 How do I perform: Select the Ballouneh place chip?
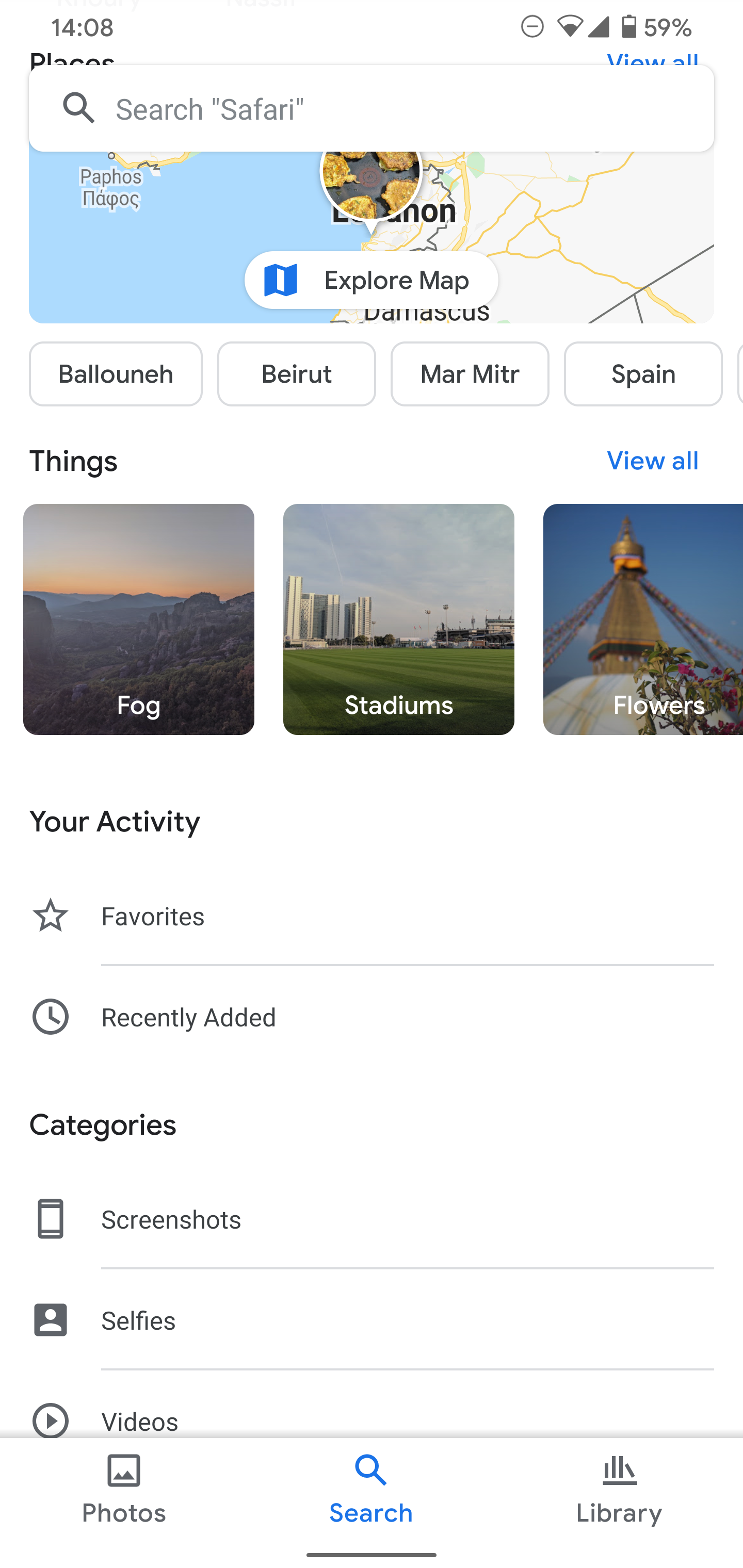point(115,374)
